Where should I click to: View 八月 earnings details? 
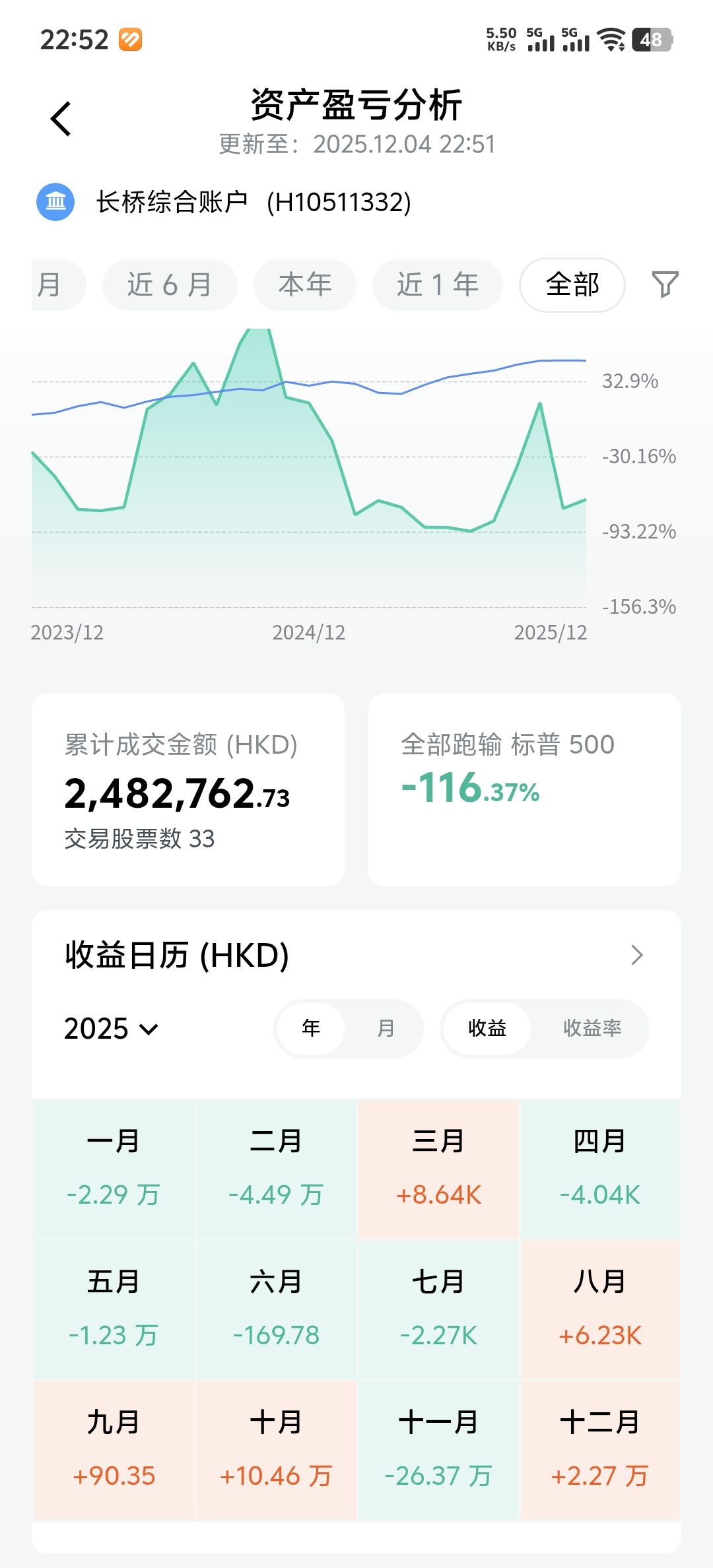tap(600, 1309)
